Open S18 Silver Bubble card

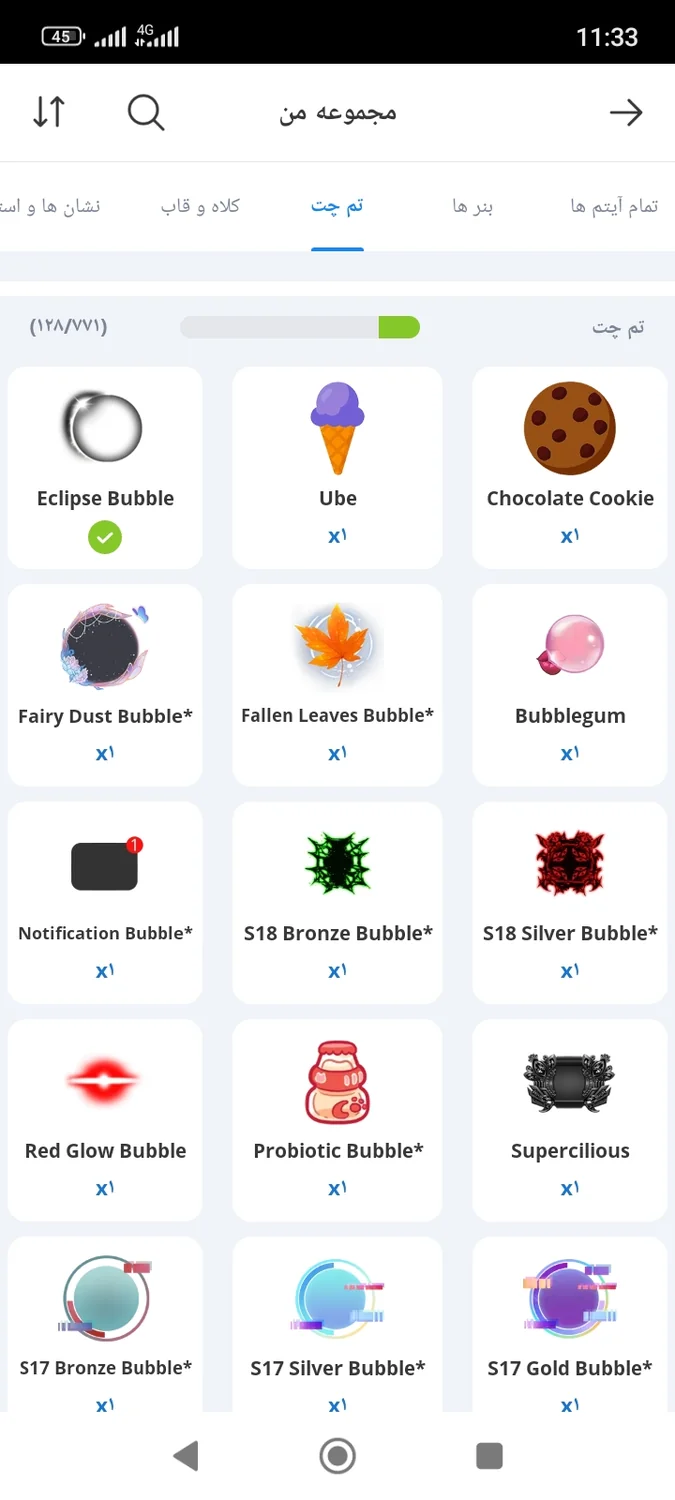click(569, 901)
